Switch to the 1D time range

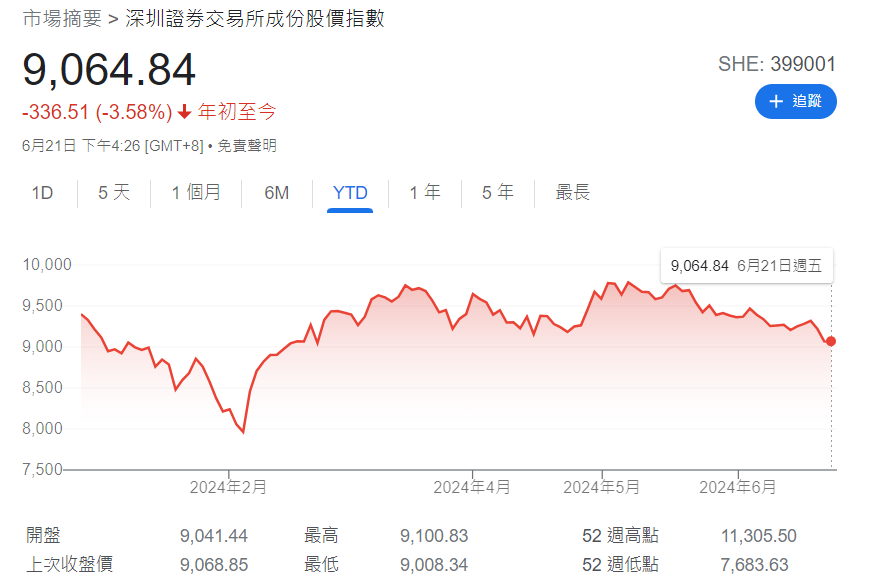pos(42,192)
